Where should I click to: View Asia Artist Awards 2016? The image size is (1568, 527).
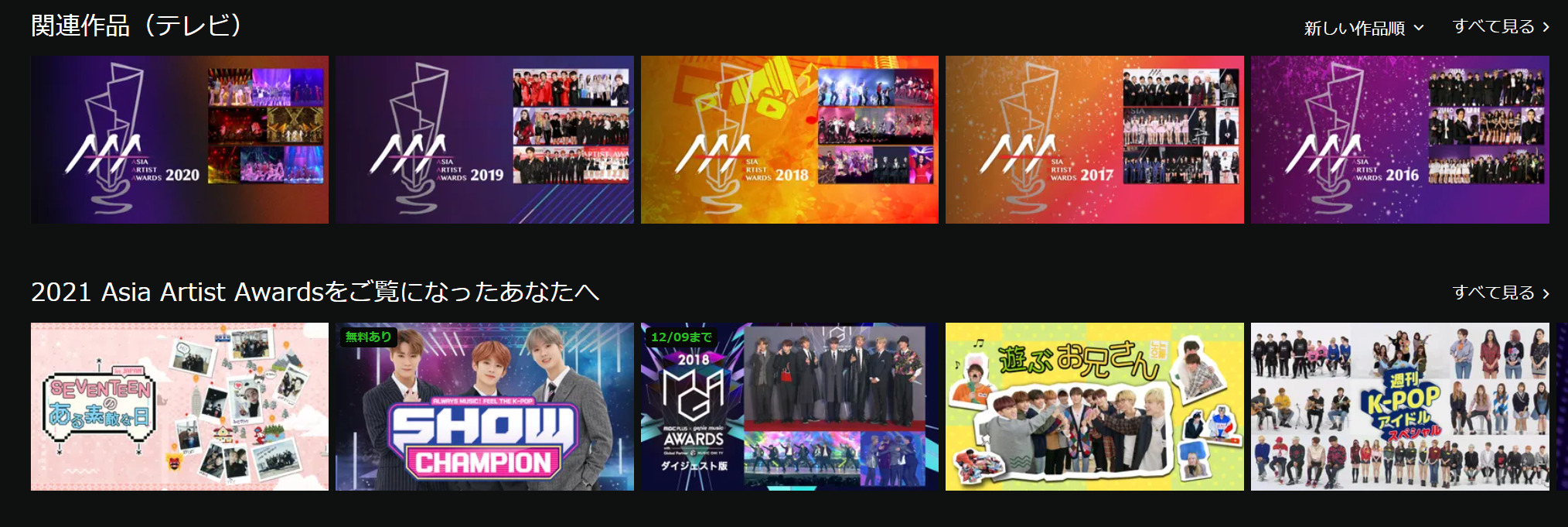[1399, 139]
